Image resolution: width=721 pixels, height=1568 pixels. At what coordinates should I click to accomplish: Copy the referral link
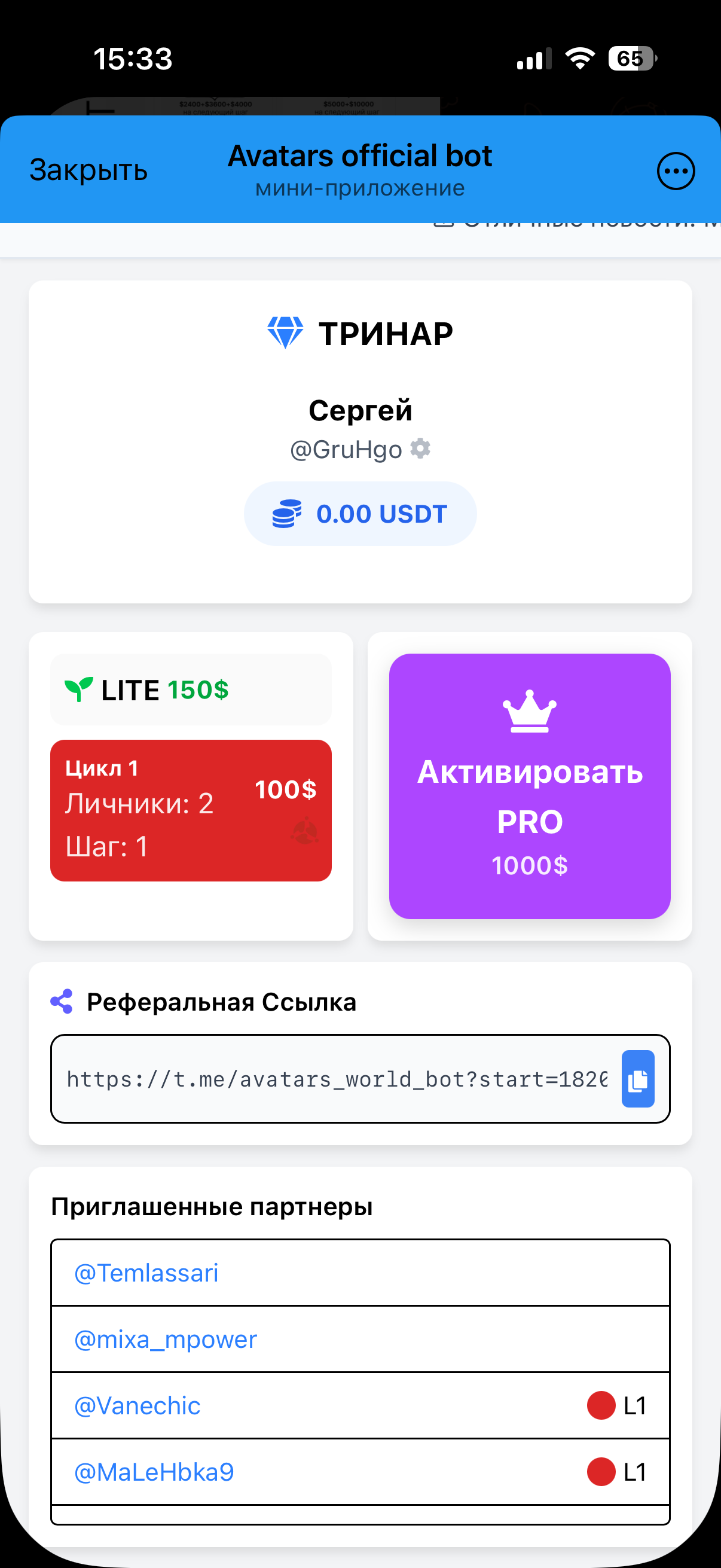point(637,1079)
